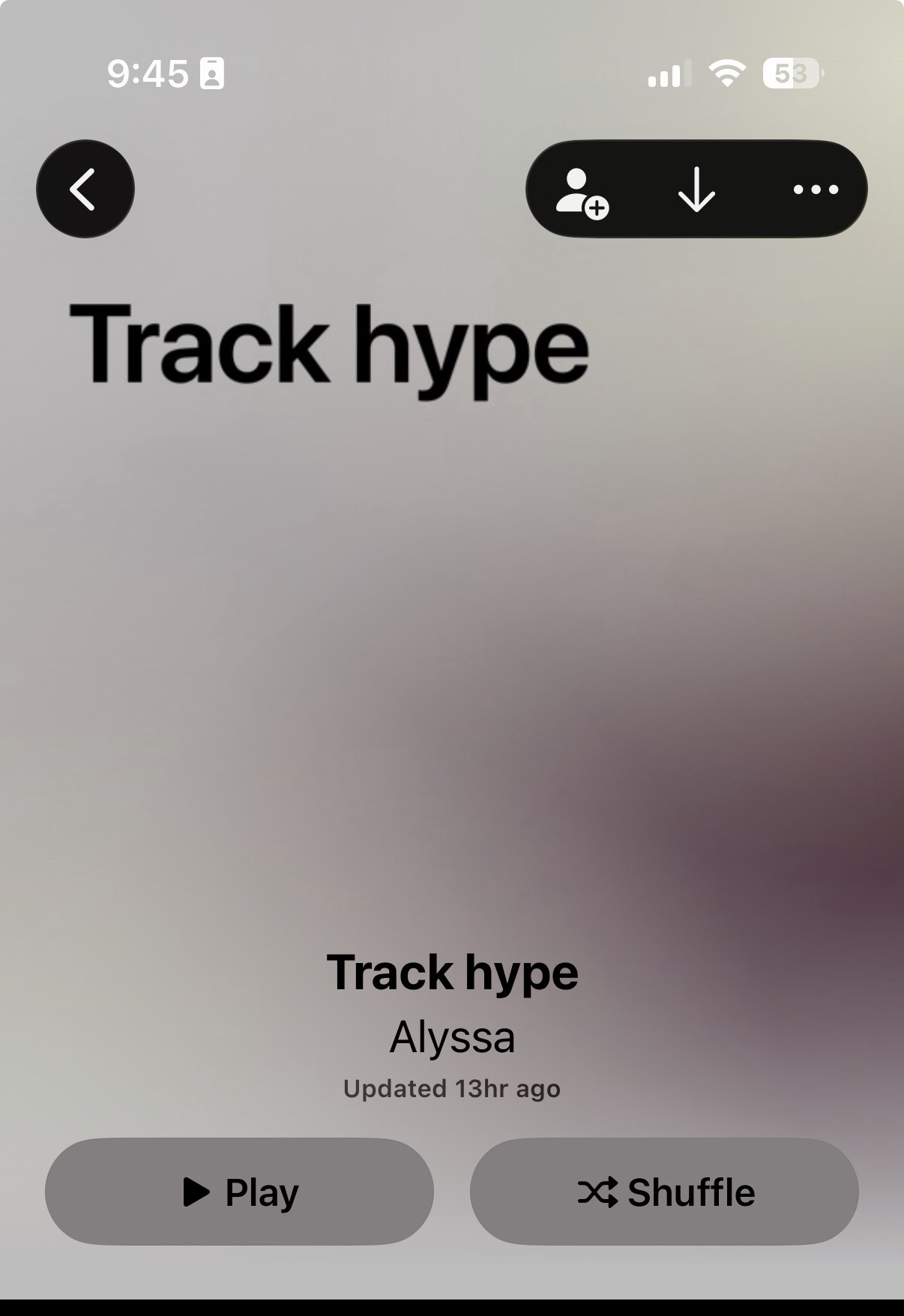Go back using the back arrow
904x1316 pixels.
click(x=85, y=189)
